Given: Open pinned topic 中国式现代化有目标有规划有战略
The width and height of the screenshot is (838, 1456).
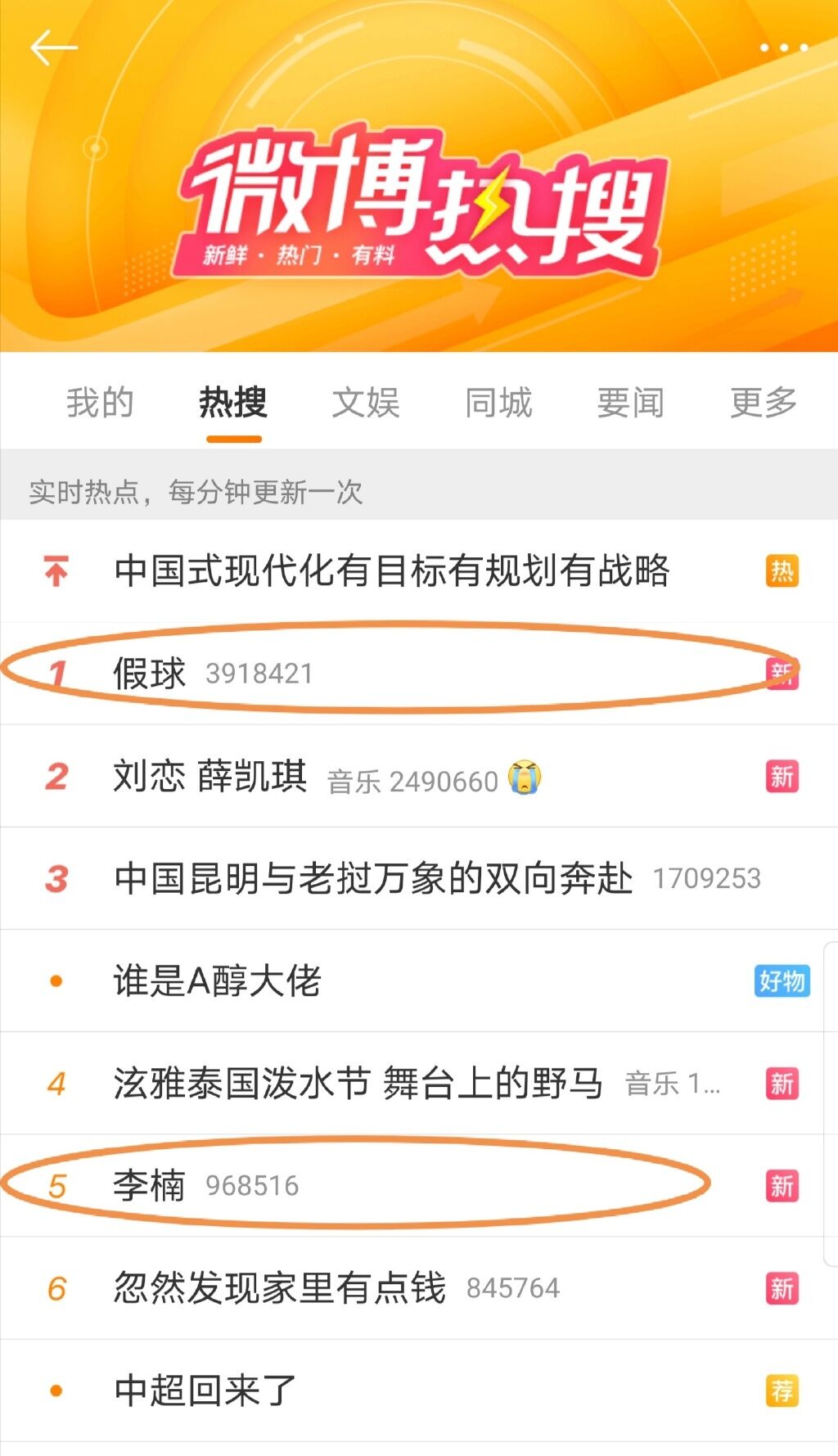Looking at the screenshot, I should click(x=392, y=570).
